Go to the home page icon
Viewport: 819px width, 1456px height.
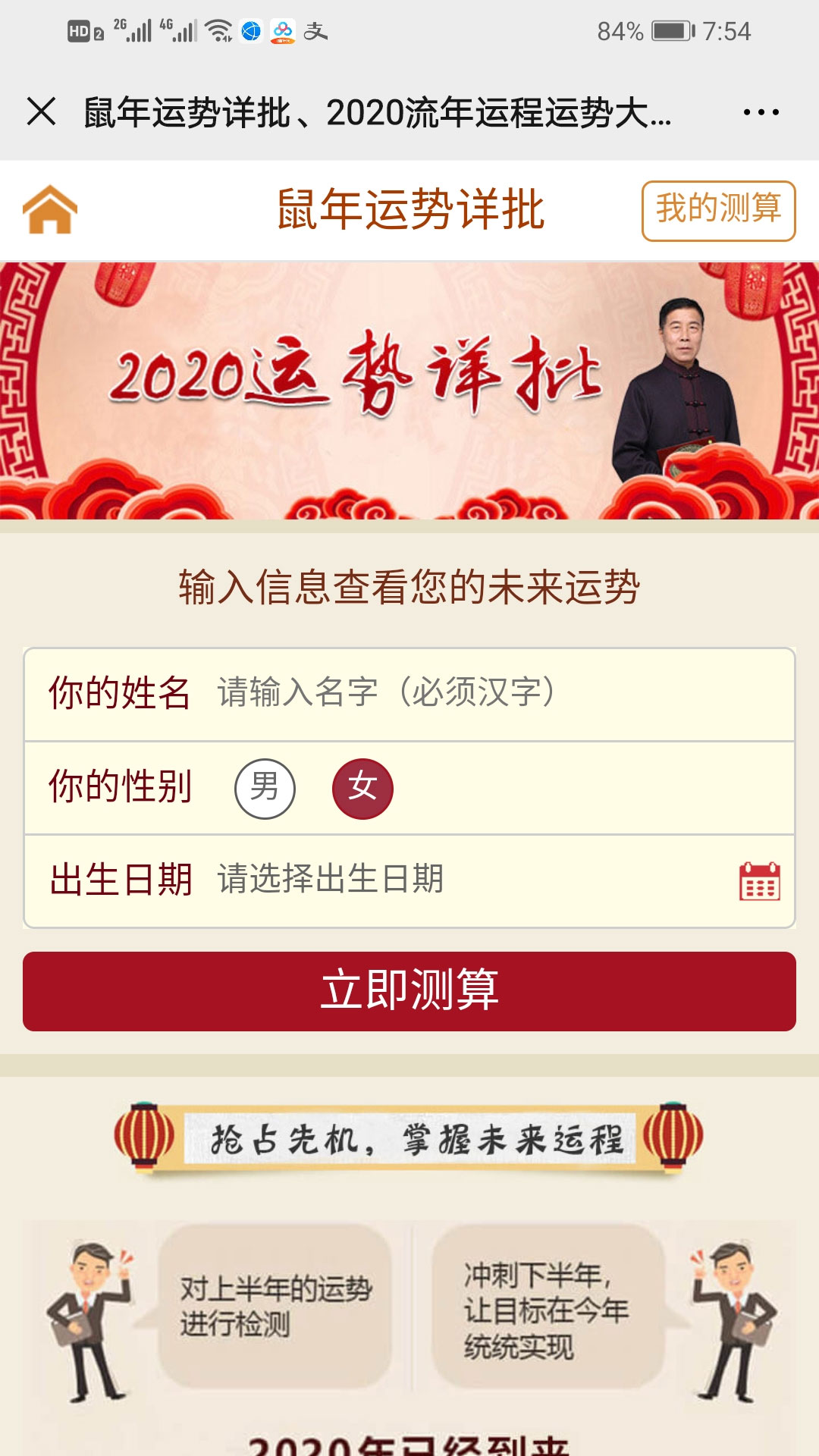coord(50,210)
